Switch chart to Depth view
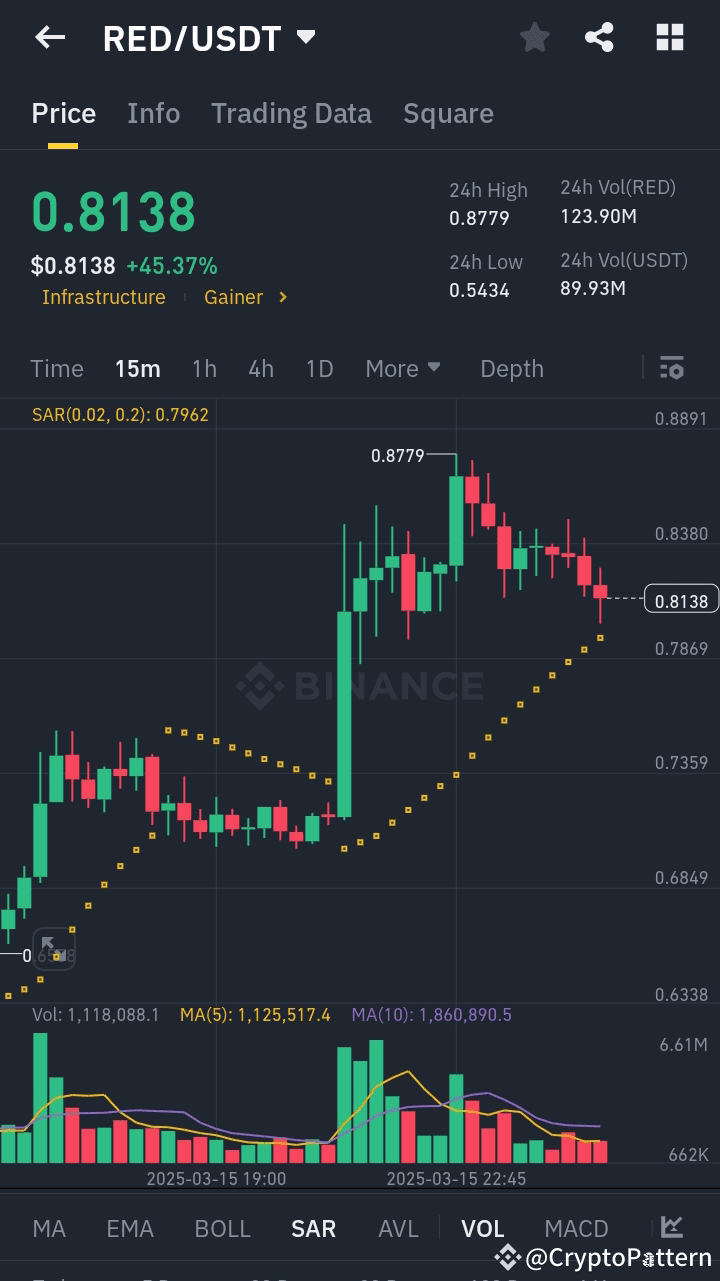 tap(511, 368)
